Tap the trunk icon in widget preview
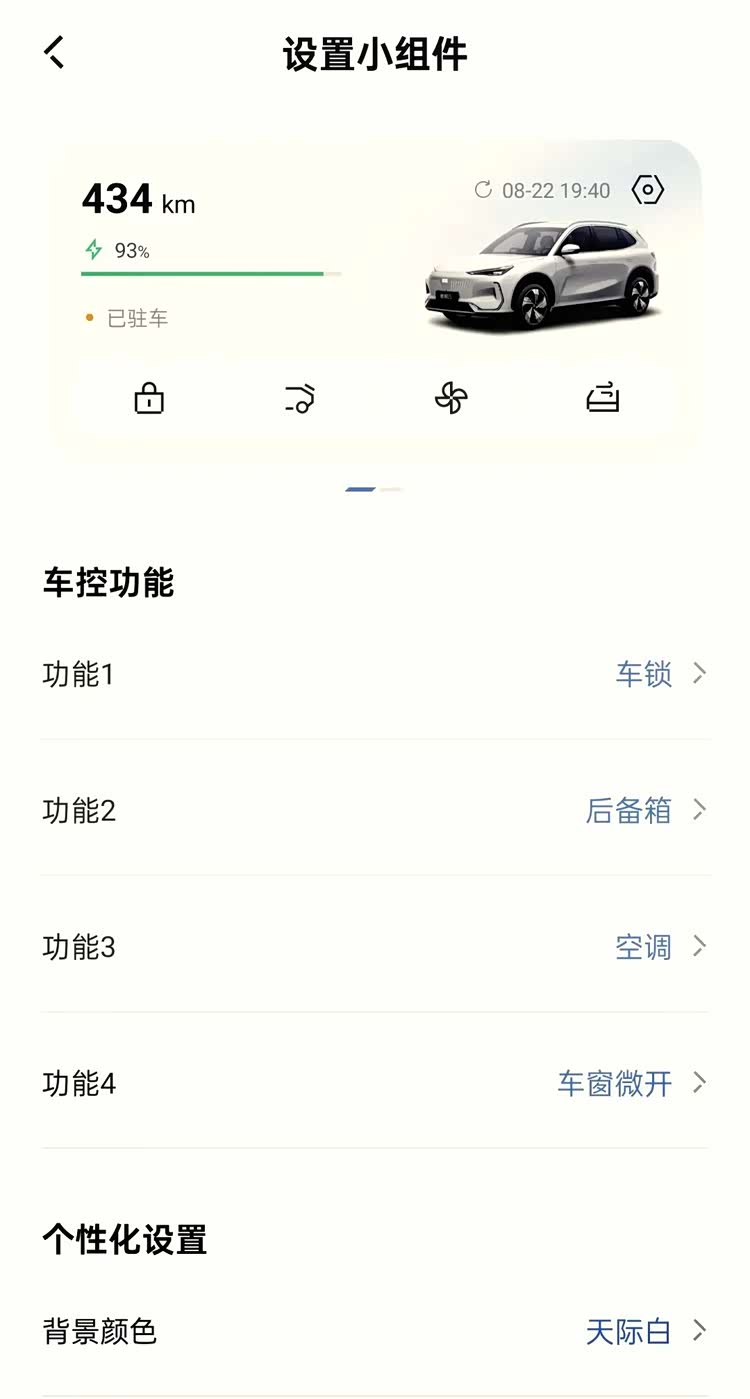The height and width of the screenshot is (1399, 750). coord(299,399)
